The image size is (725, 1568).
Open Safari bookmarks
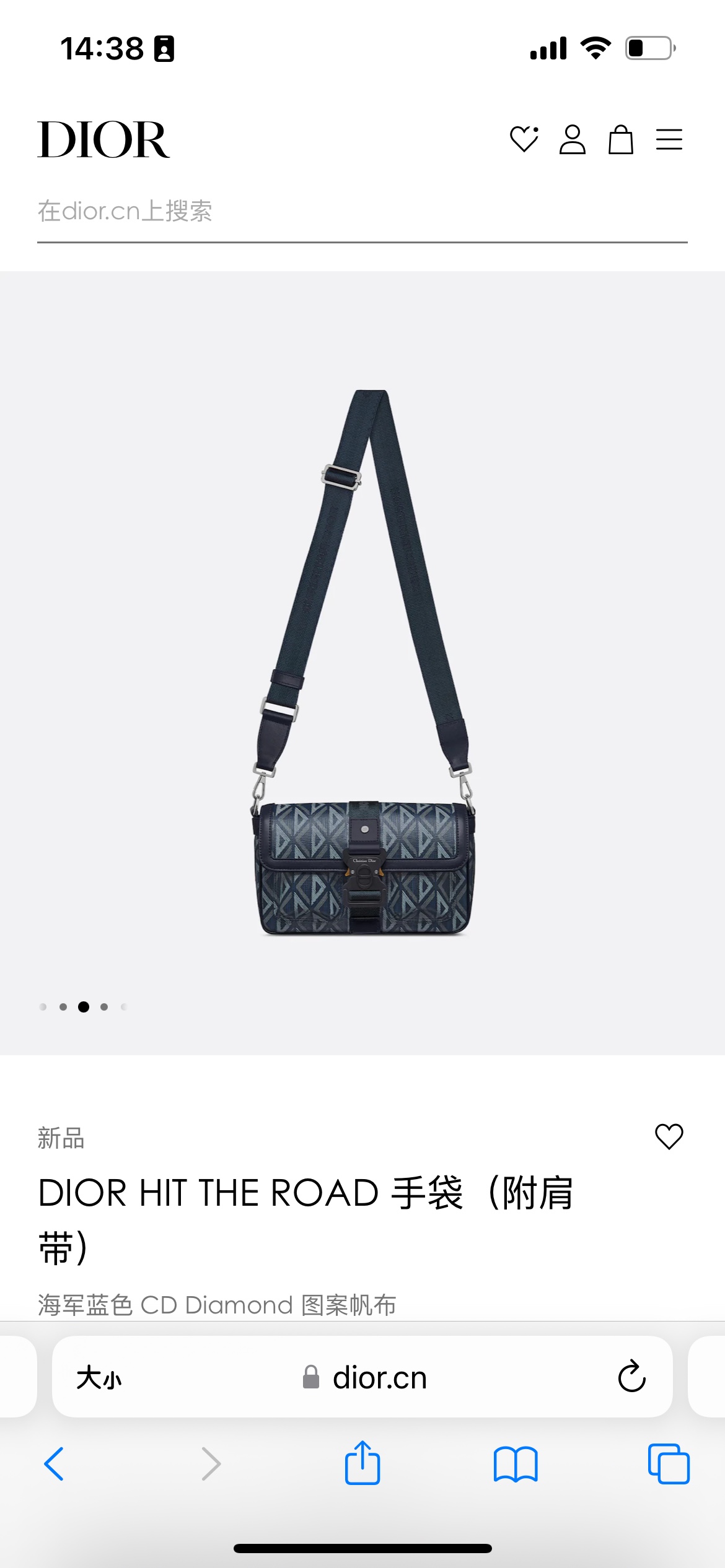[516, 1464]
